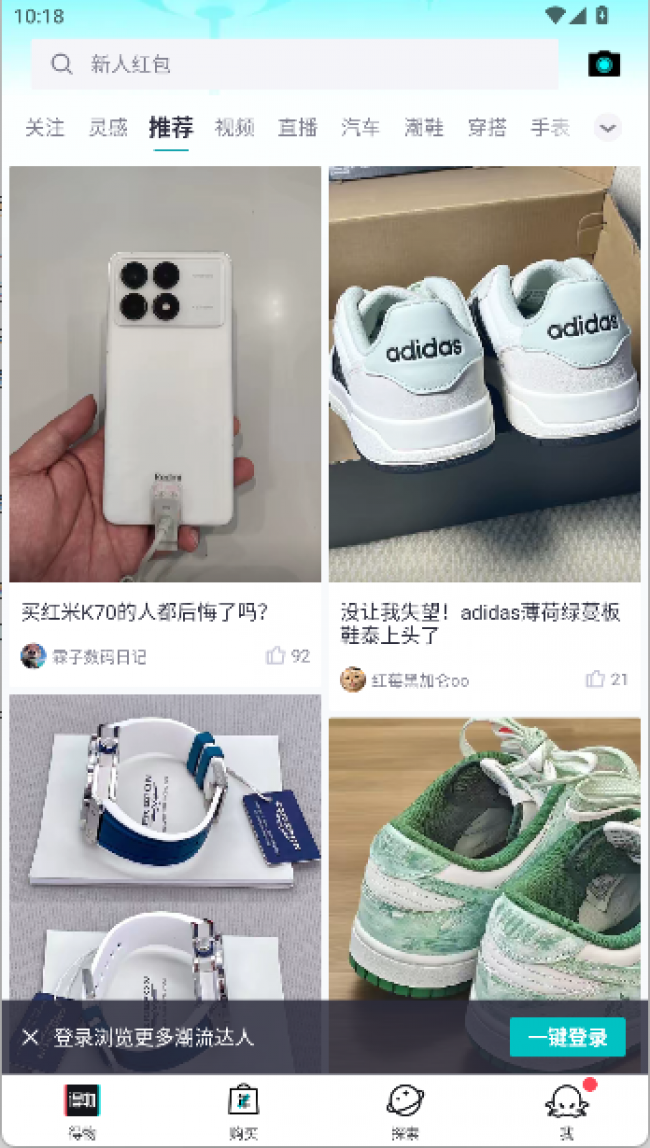The height and width of the screenshot is (1148, 650).
Task: Tap the 一键登录 button
Action: [x=567, y=1037]
